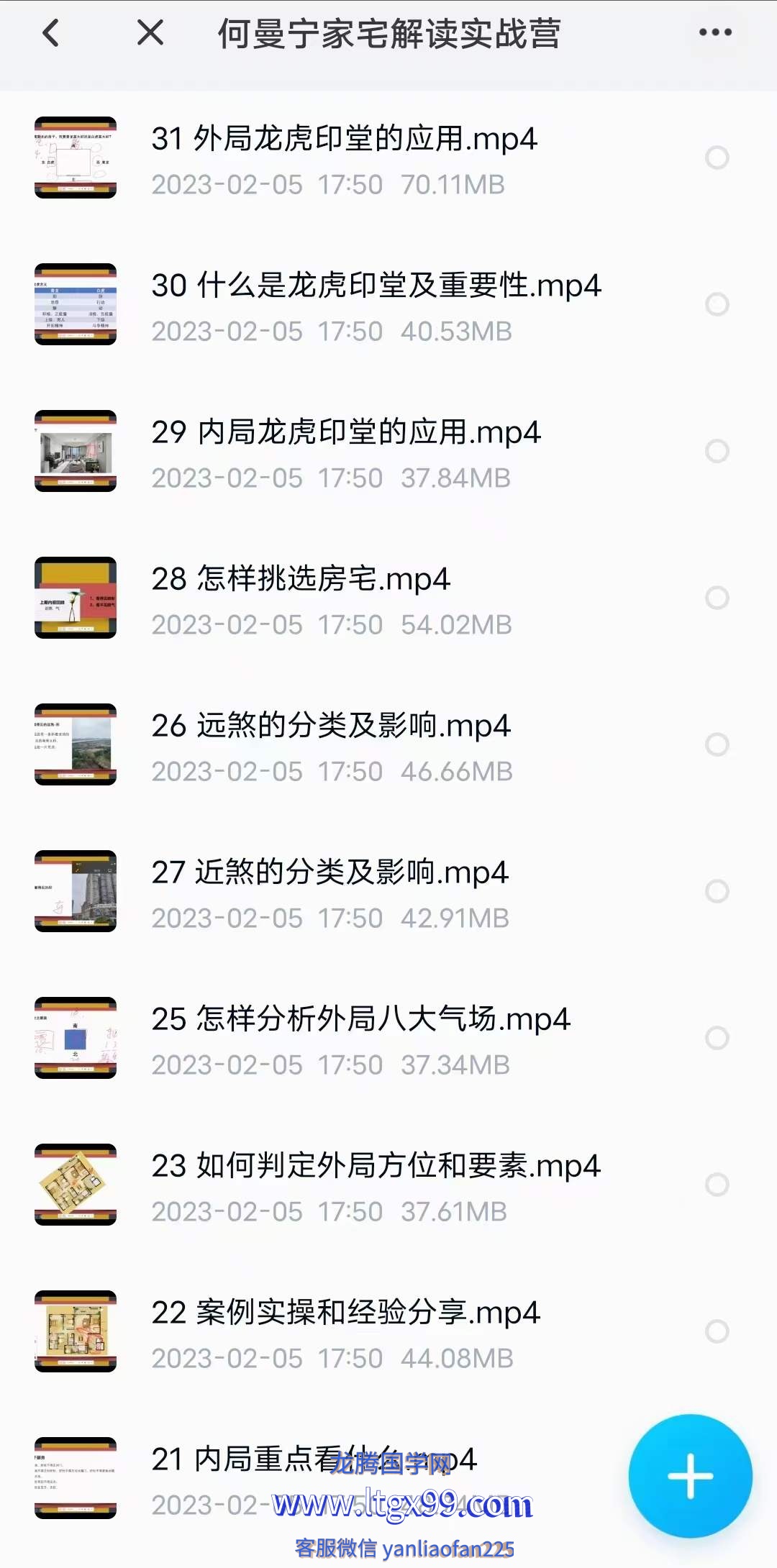Tick the circle beside 27 近煞的分类及影响

pyautogui.click(x=717, y=891)
